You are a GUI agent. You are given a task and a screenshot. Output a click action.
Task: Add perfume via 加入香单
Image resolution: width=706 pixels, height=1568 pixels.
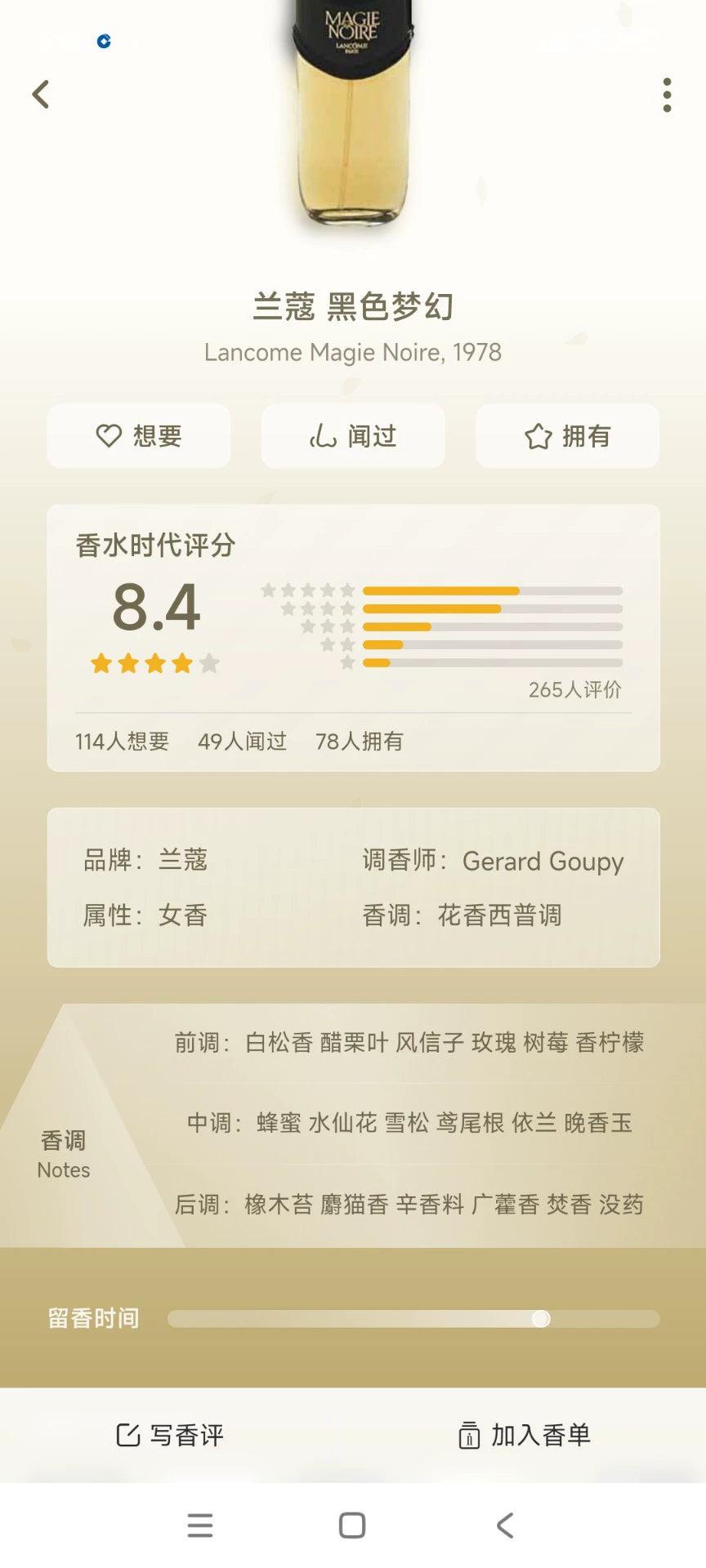(x=525, y=1435)
